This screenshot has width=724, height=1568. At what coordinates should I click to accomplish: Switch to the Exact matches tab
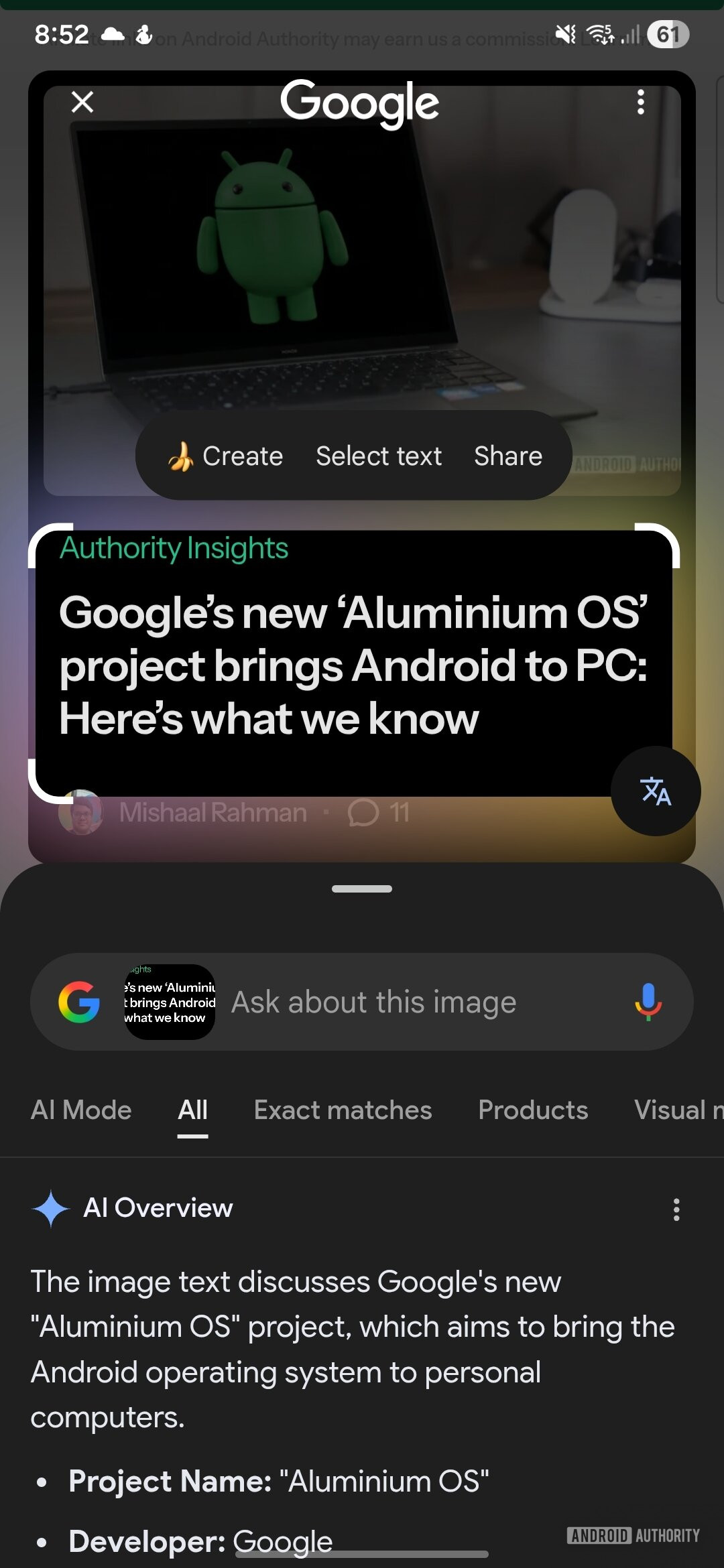pyautogui.click(x=343, y=1110)
